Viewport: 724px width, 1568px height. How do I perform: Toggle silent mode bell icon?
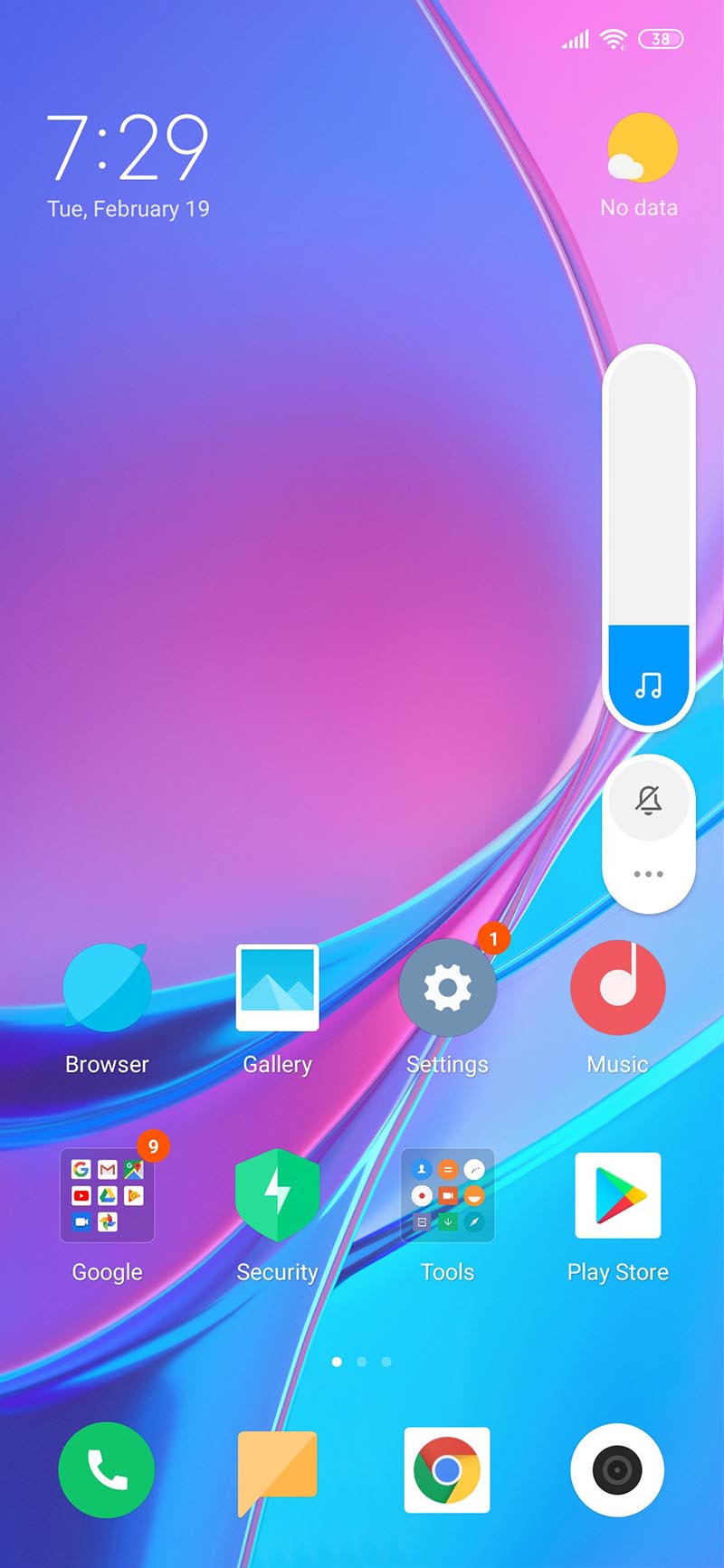coord(648,800)
